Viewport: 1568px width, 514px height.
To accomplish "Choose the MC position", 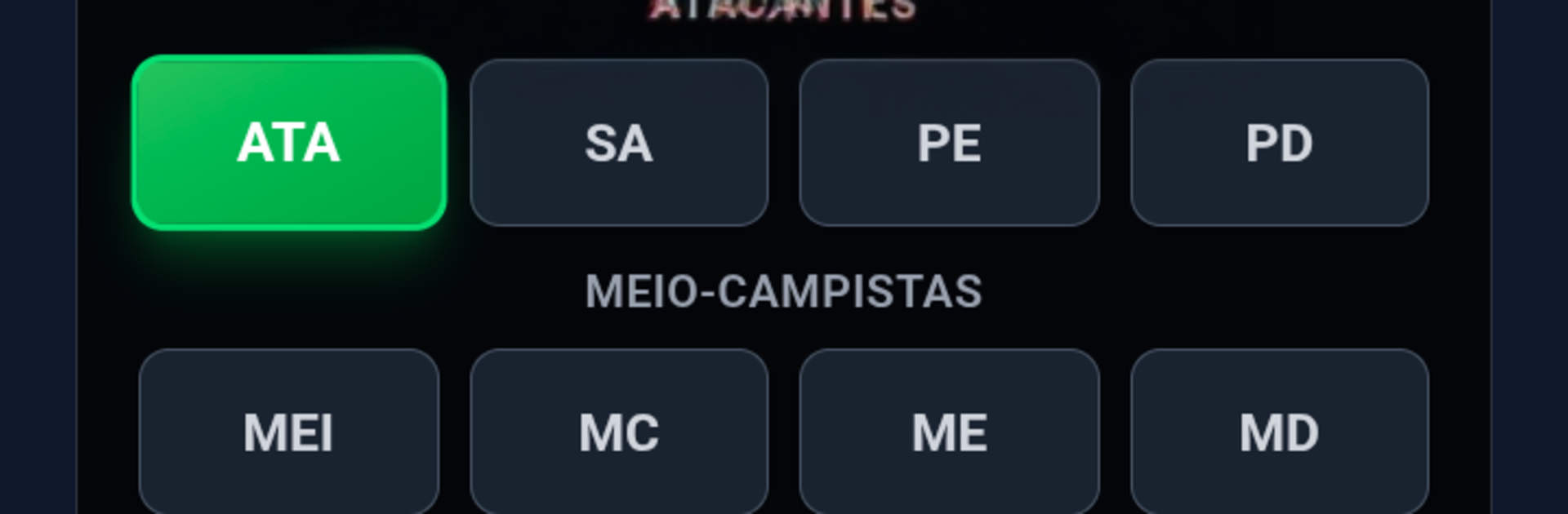I will coord(619,432).
